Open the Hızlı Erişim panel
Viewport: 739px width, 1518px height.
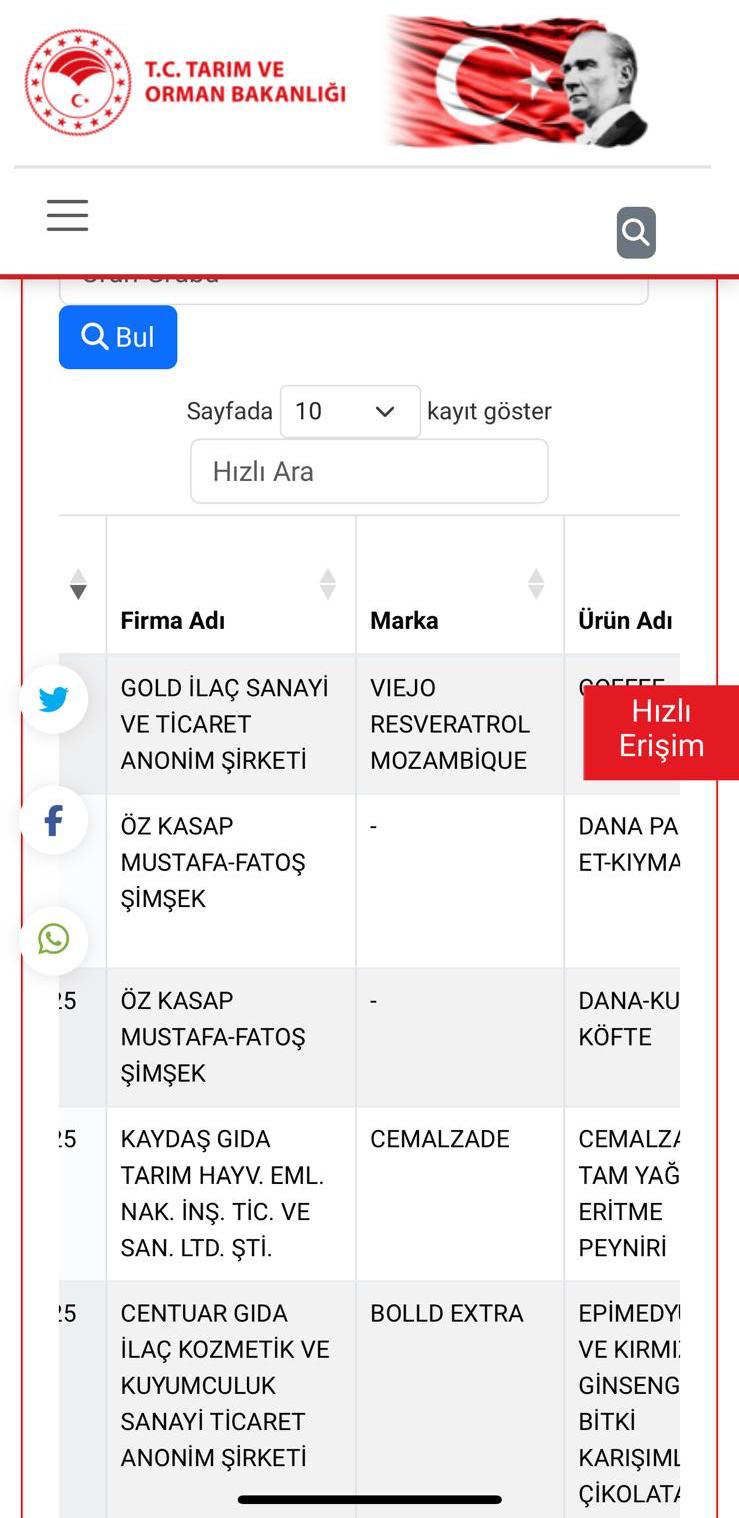[x=661, y=732]
